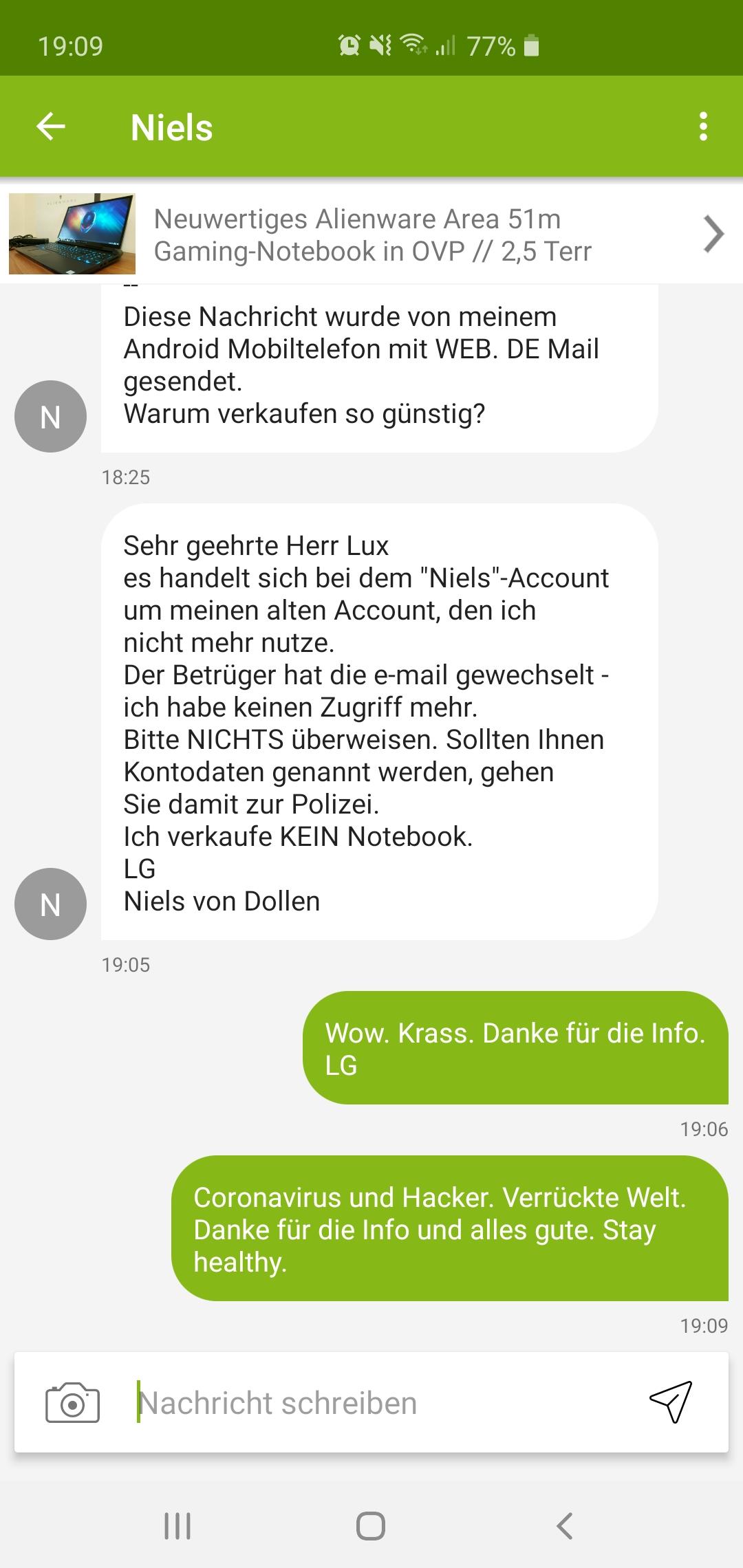Tap the system home button
The height and width of the screenshot is (1568, 743).
point(371,1526)
